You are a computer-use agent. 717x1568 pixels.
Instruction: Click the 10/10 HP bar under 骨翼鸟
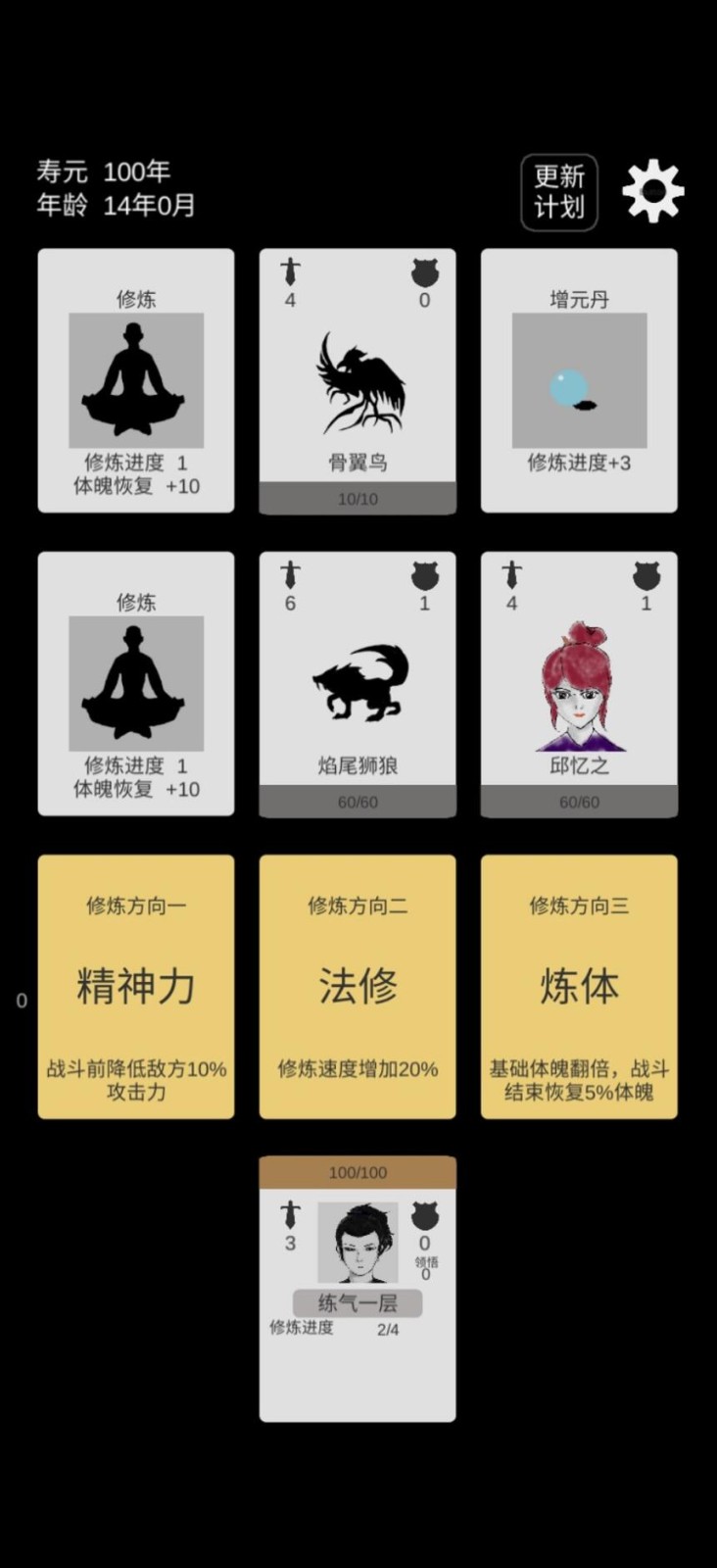(357, 498)
